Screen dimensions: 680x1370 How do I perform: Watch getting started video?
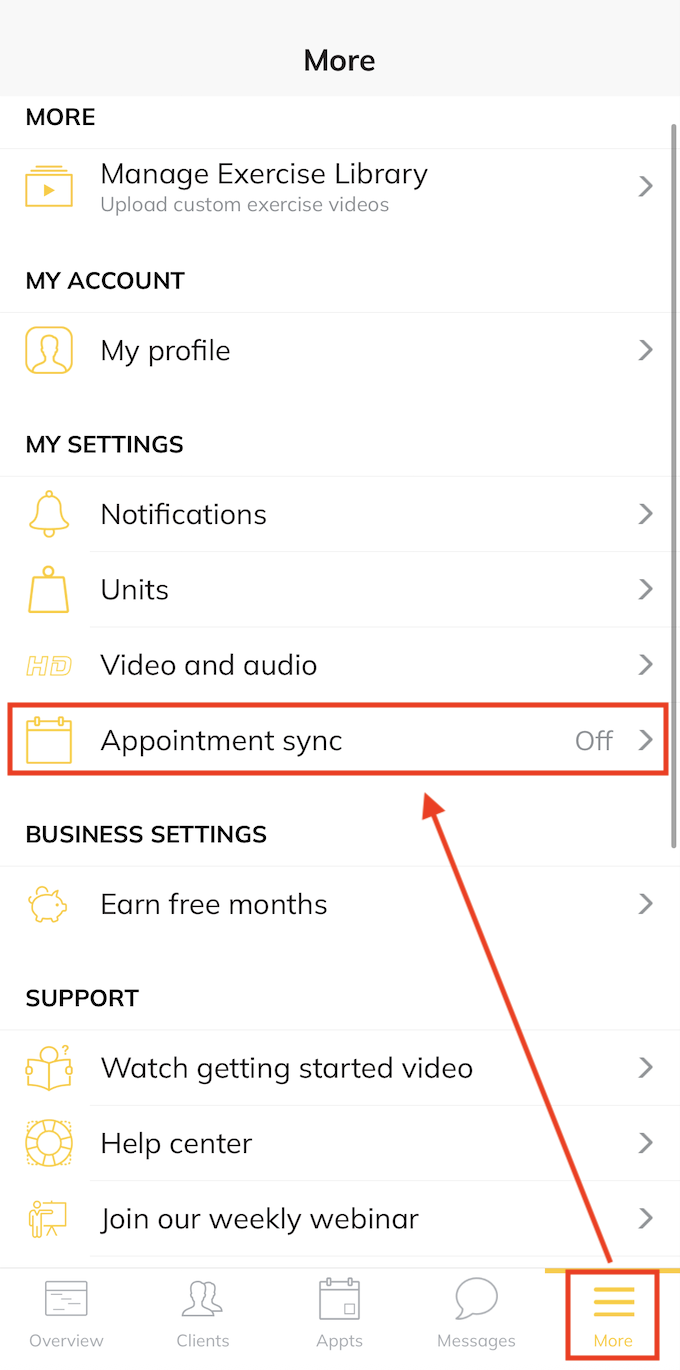point(339,1068)
